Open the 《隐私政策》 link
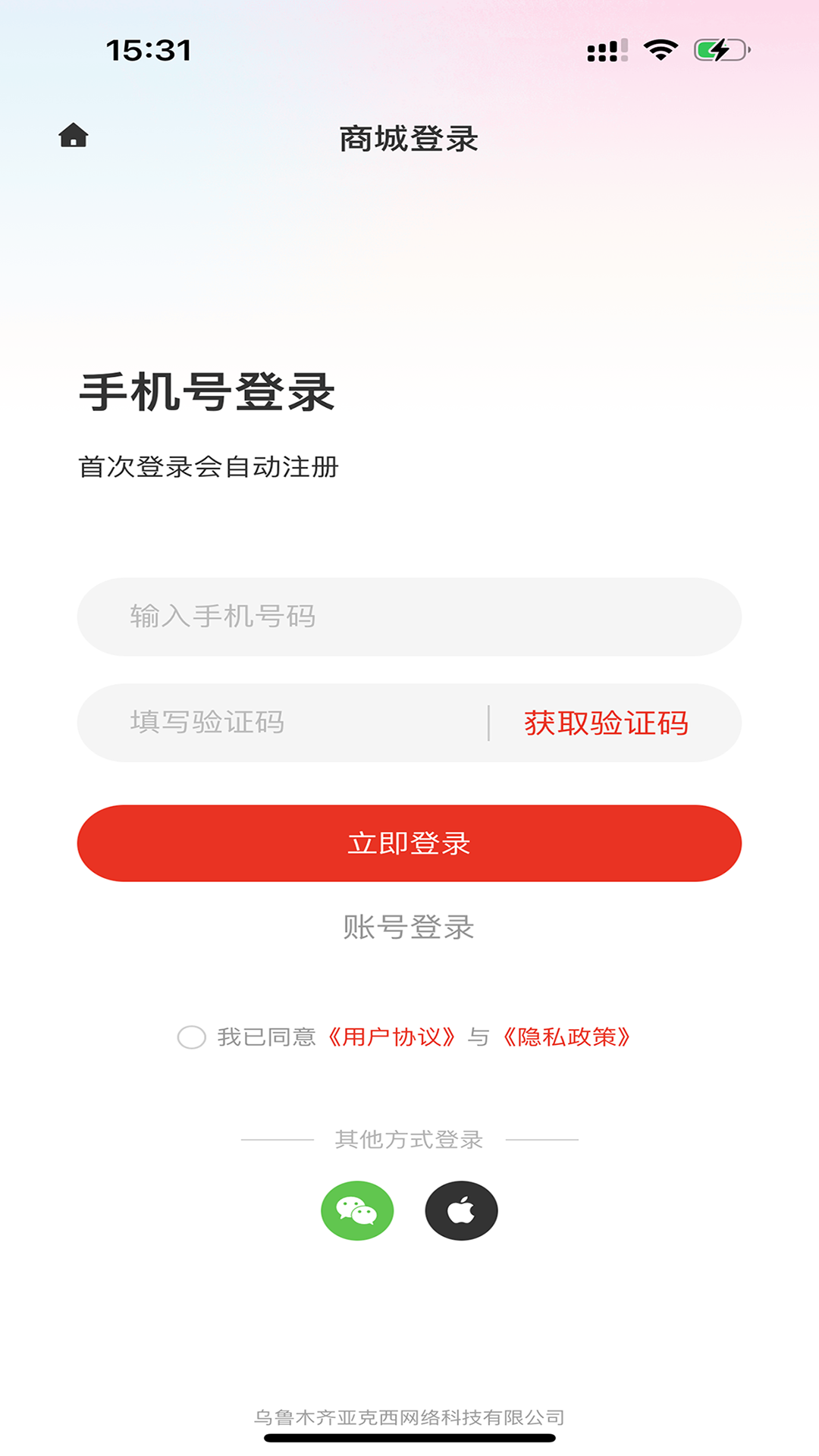 (566, 1037)
